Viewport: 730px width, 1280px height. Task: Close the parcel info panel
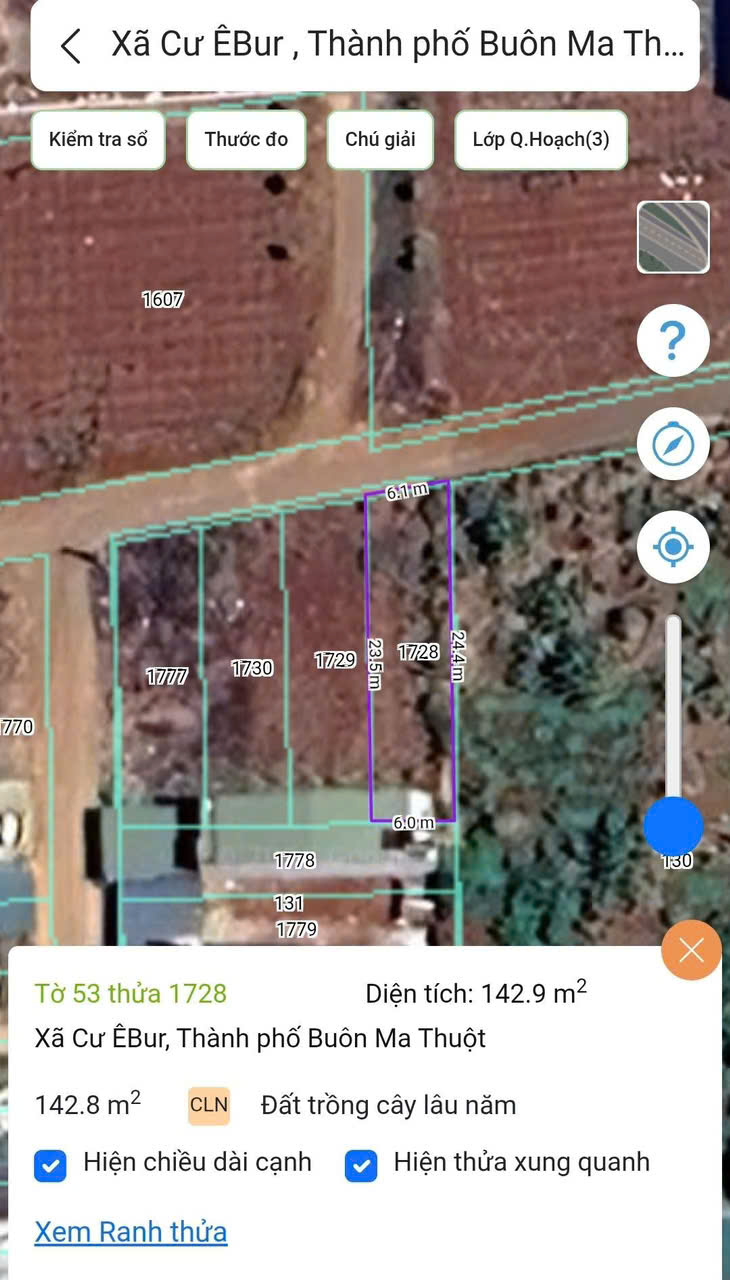click(x=691, y=950)
